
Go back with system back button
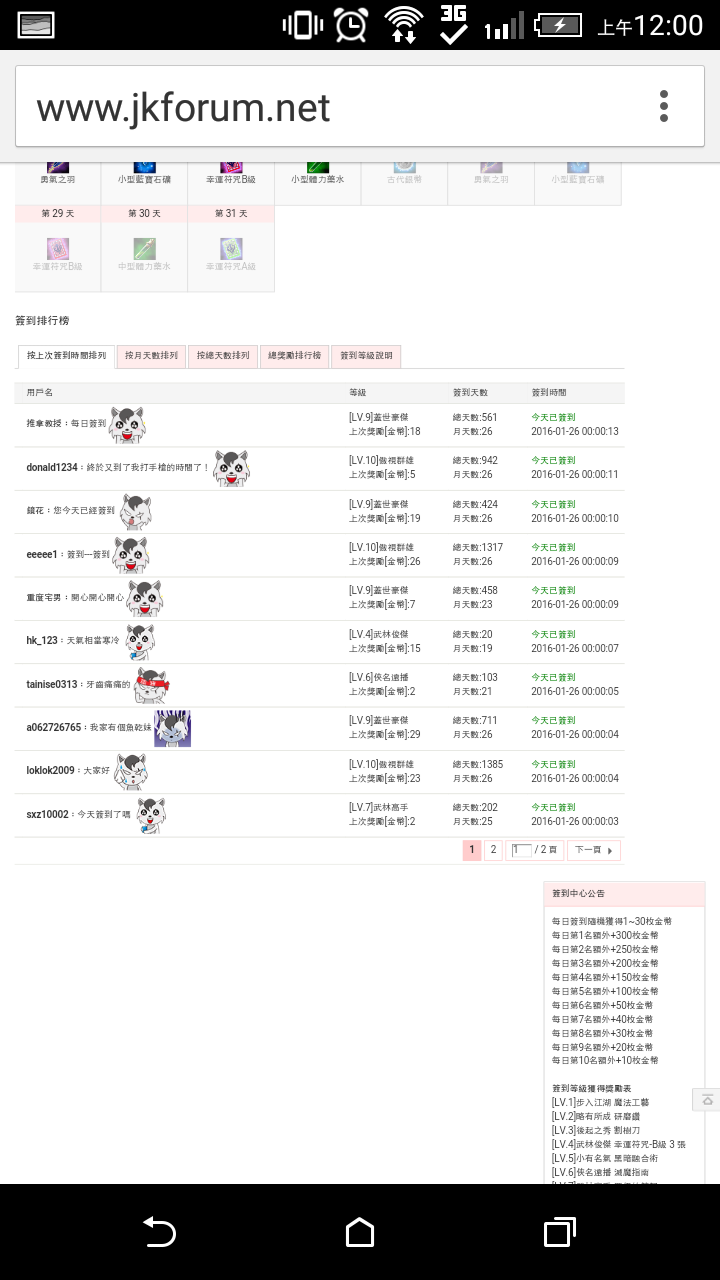tap(159, 1232)
